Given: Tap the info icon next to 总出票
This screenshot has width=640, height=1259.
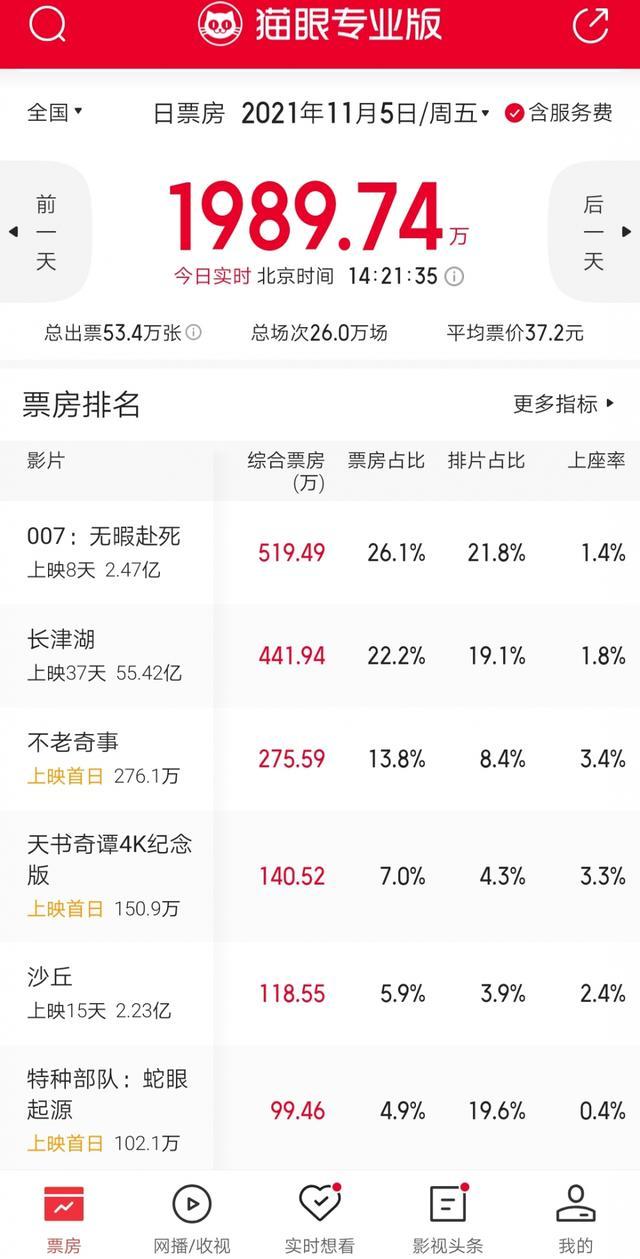Looking at the screenshot, I should [x=194, y=333].
